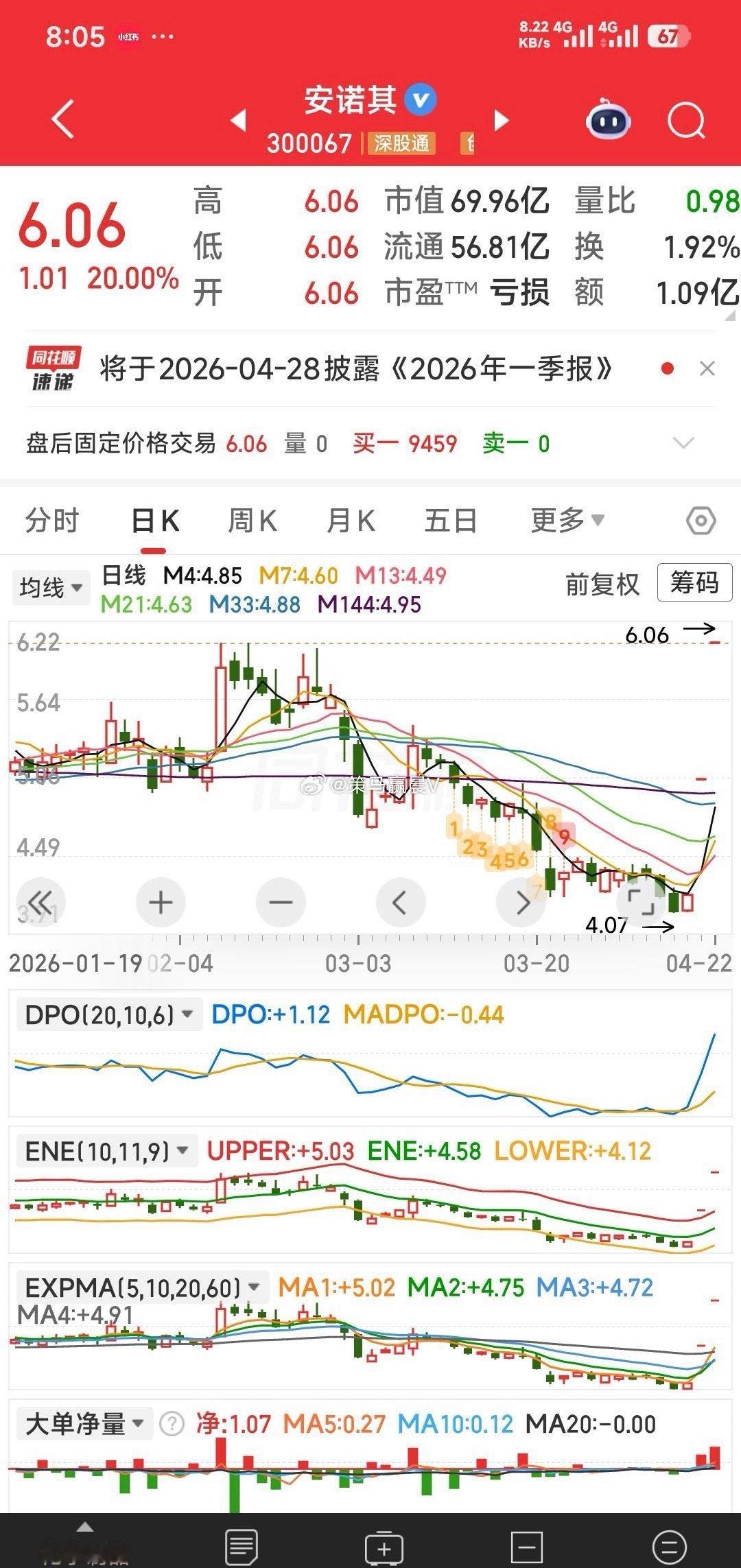Open help icon beside 大单净量
Screen dimensions: 741x1568
pos(172,1425)
